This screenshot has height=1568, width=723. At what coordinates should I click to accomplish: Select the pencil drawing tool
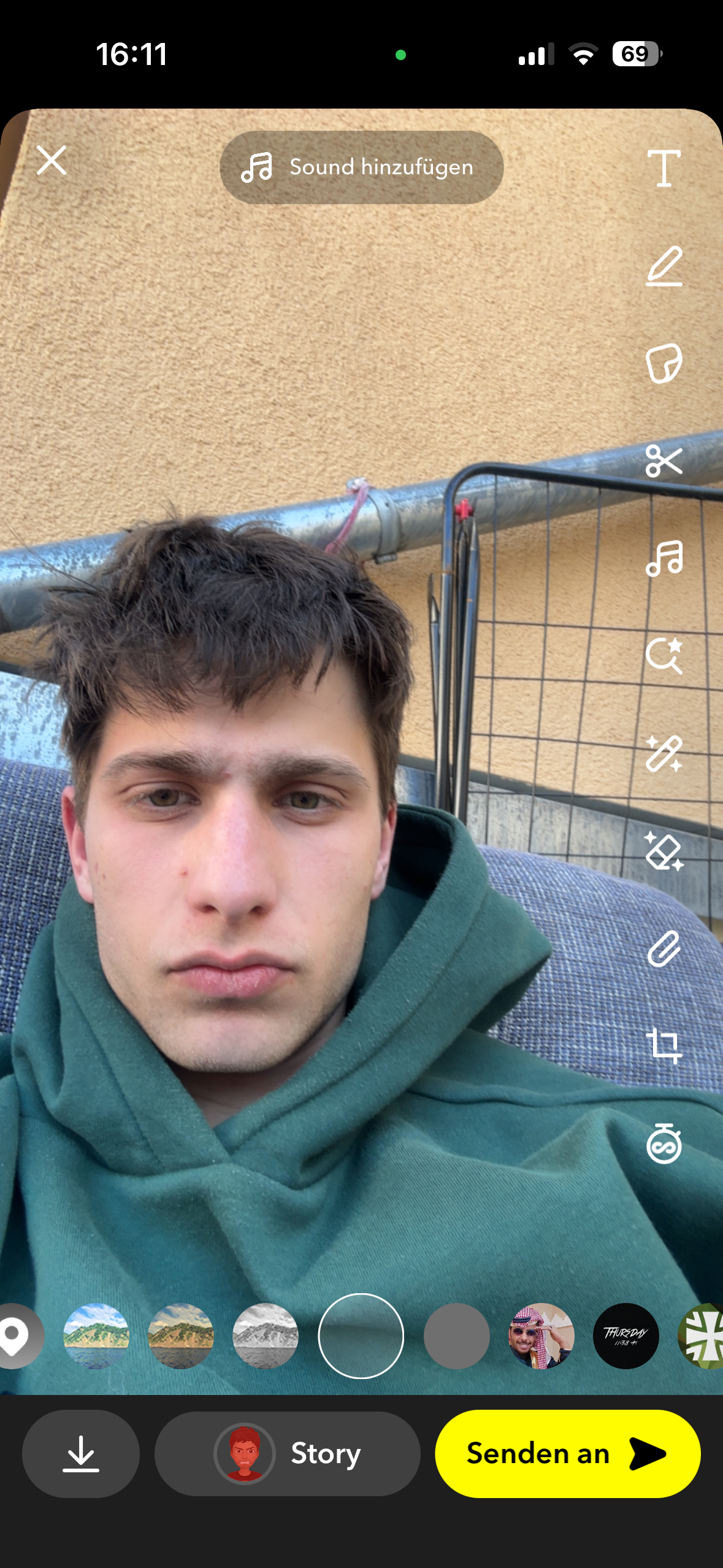point(664,266)
